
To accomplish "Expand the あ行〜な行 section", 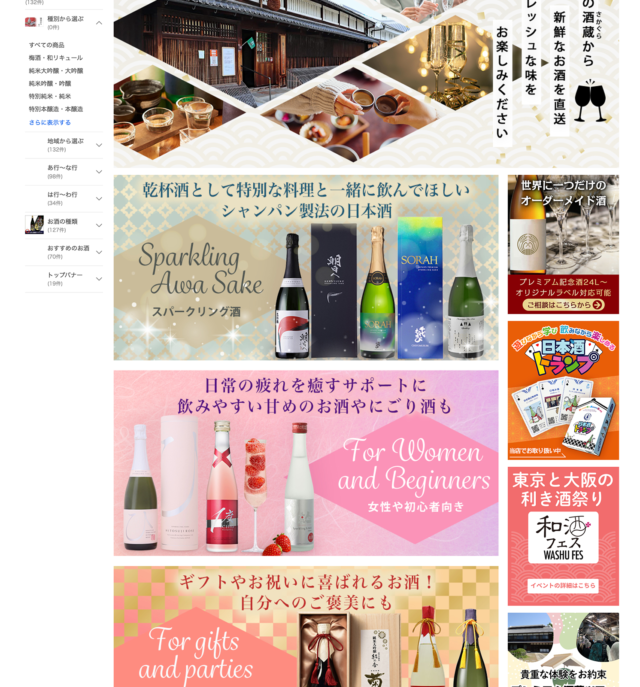I will (98, 172).
